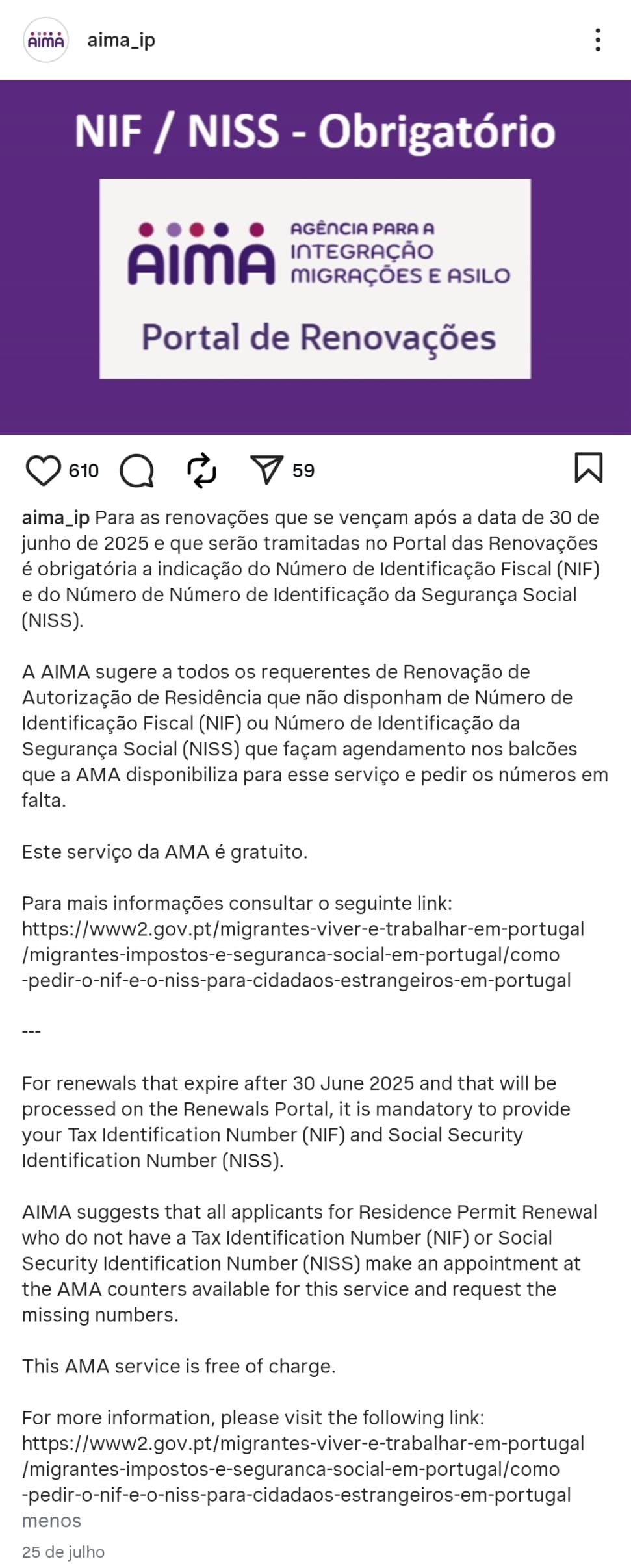The image size is (631, 1568).
Task: Open the three-dot overflow menu
Action: click(597, 40)
